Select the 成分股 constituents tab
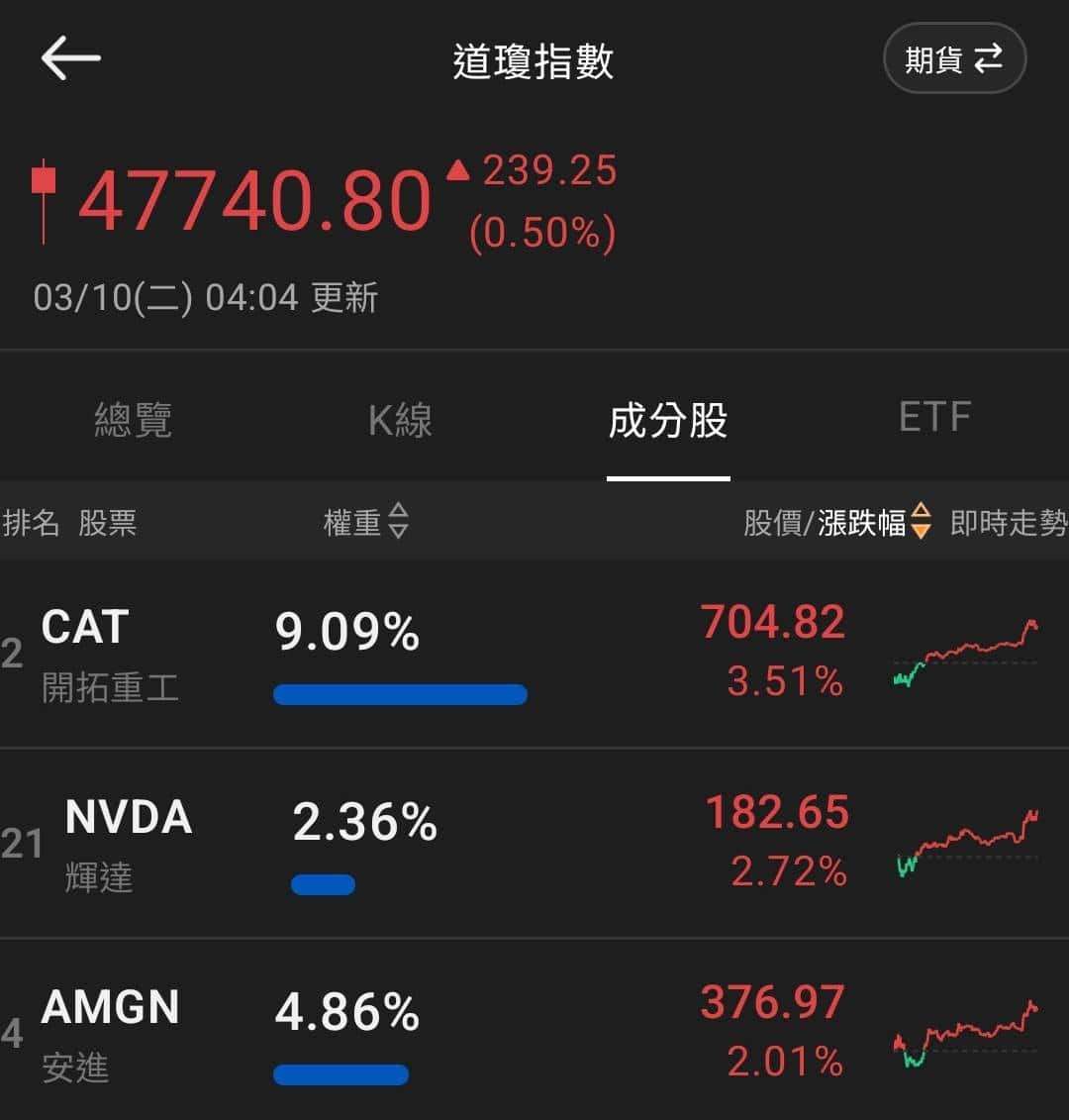This screenshot has height=1120, width=1069. (x=668, y=420)
